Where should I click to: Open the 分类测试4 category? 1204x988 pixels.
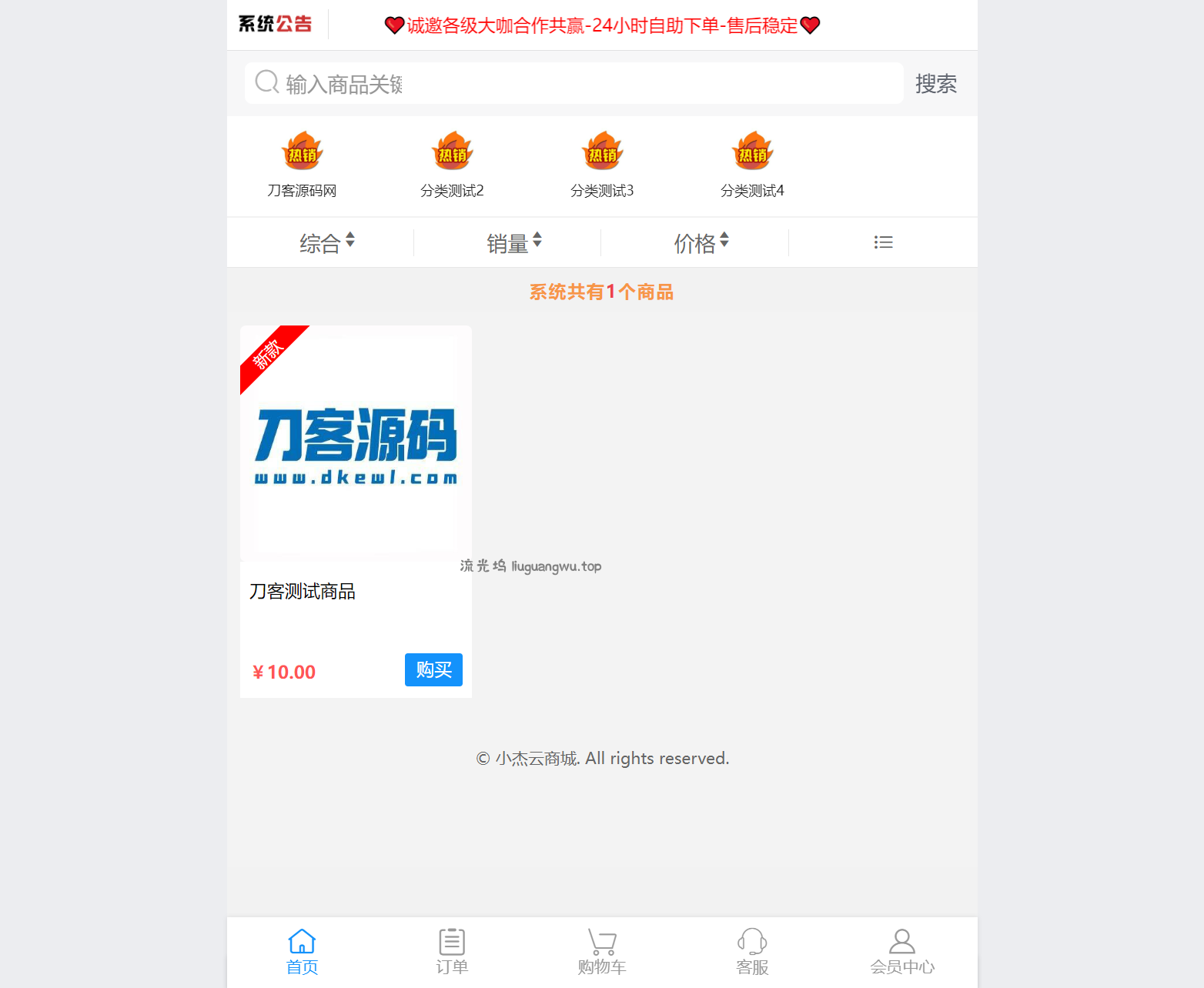[x=752, y=165]
